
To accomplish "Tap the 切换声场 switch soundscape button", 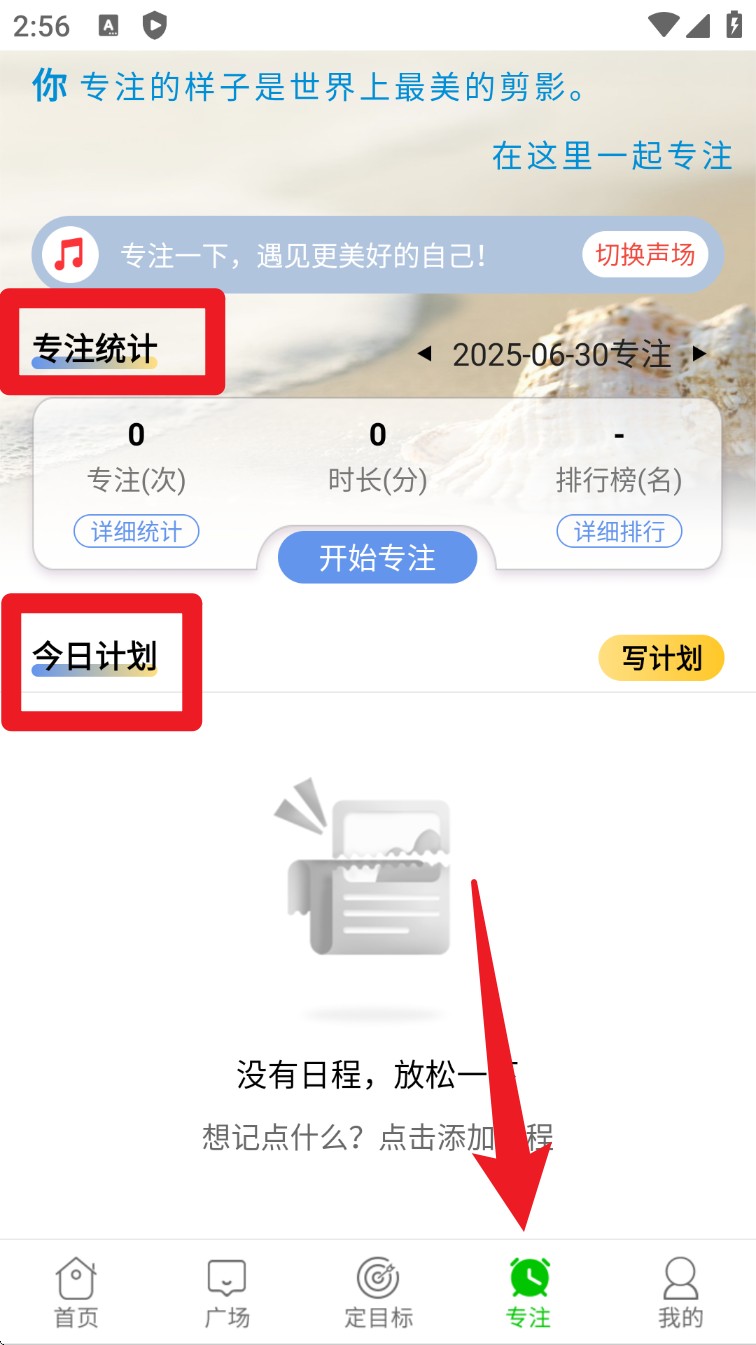I will tap(645, 255).
